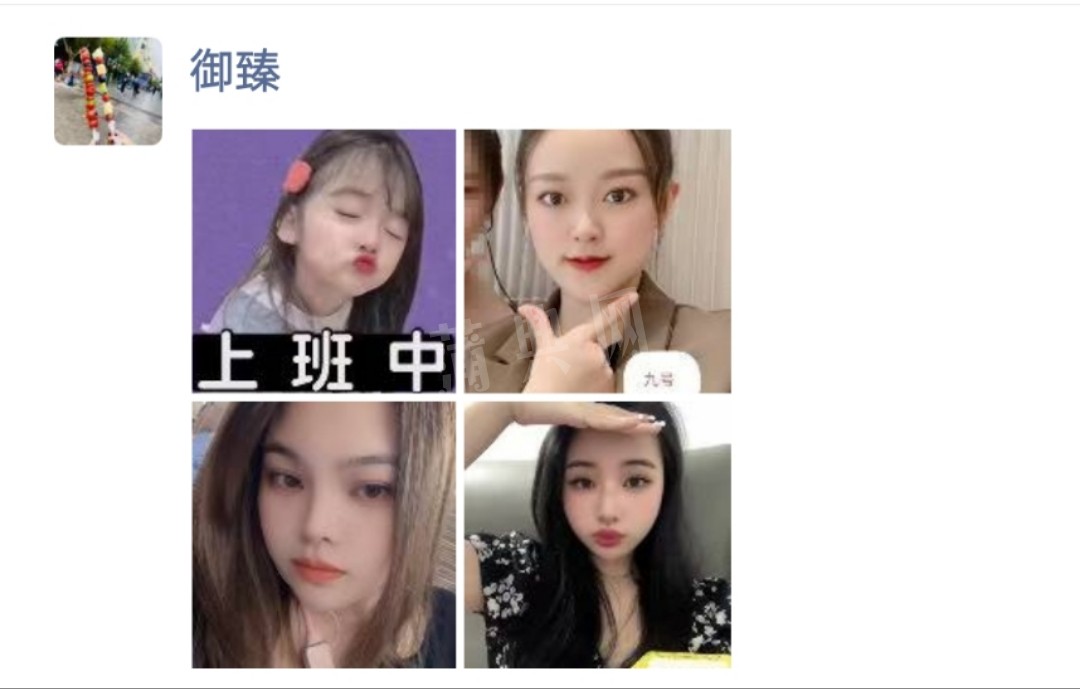Tap the username 御臻
This screenshot has width=1080, height=689.
235,72
